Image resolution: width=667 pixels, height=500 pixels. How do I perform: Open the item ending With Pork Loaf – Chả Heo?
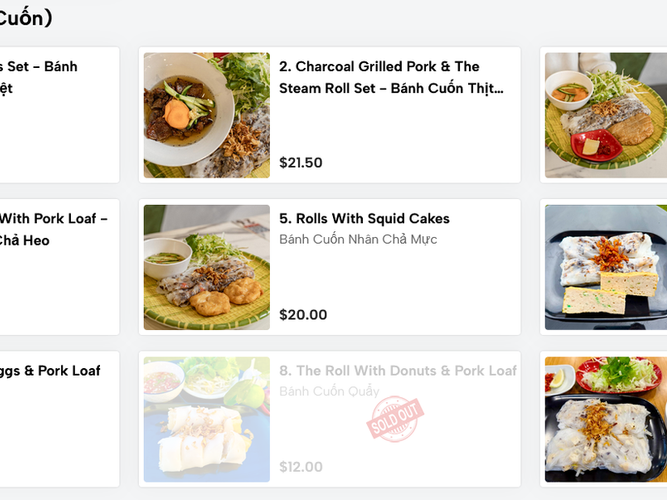click(x=54, y=229)
